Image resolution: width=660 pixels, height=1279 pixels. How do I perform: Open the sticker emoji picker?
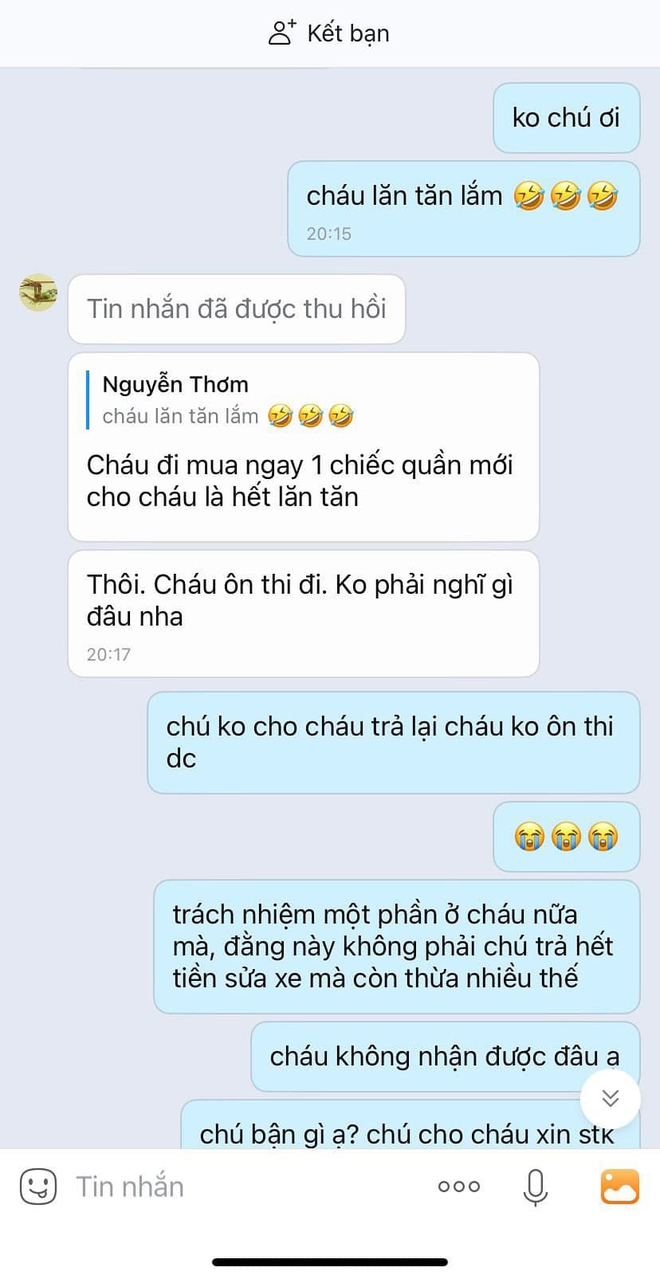[38, 1187]
